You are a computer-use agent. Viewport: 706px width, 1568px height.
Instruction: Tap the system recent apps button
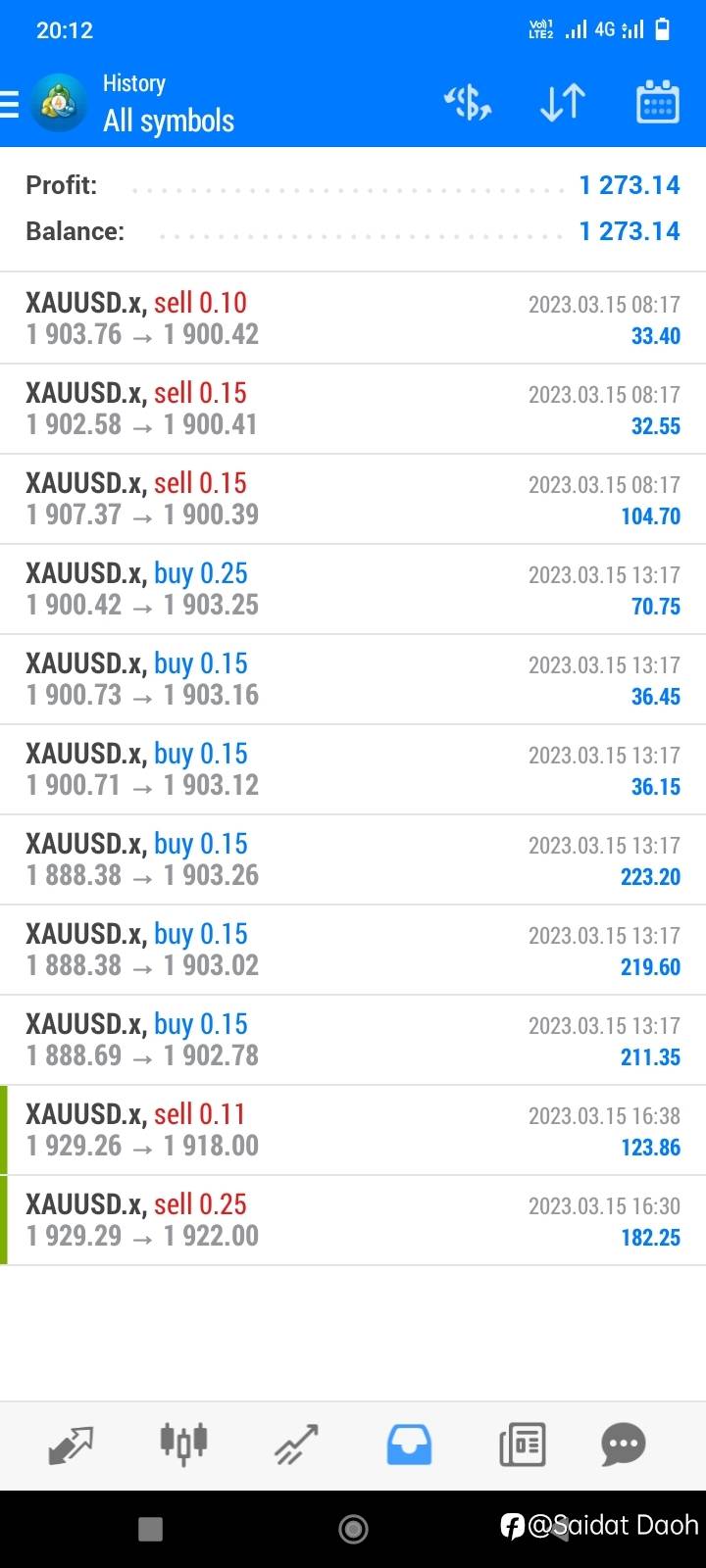(x=150, y=1529)
